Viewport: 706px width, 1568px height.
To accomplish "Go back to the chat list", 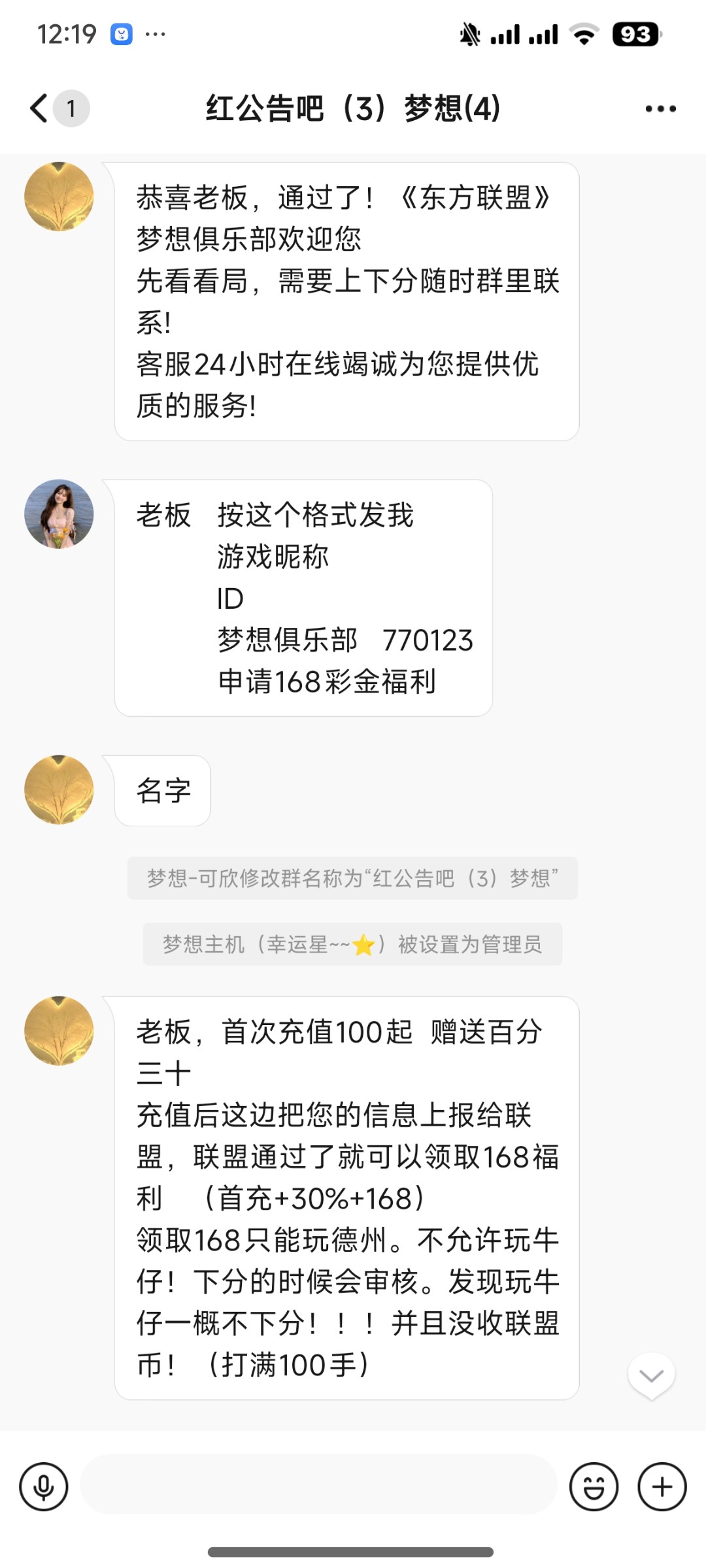I will coord(41,108).
